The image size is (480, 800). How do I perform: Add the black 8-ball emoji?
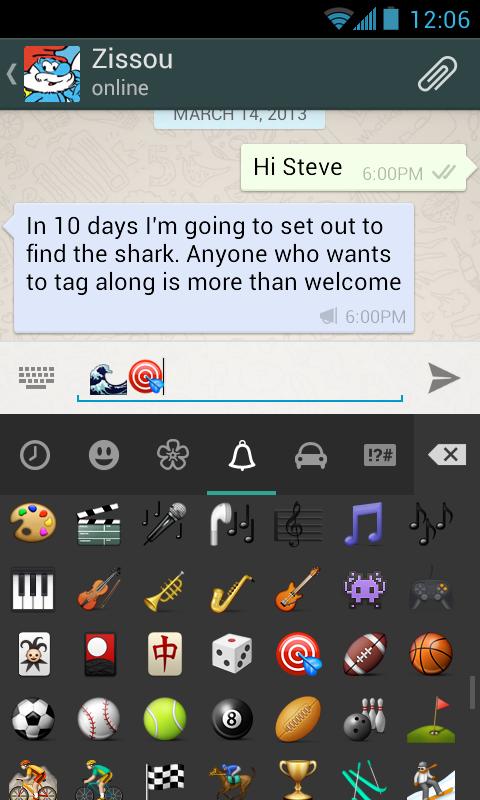click(x=232, y=719)
